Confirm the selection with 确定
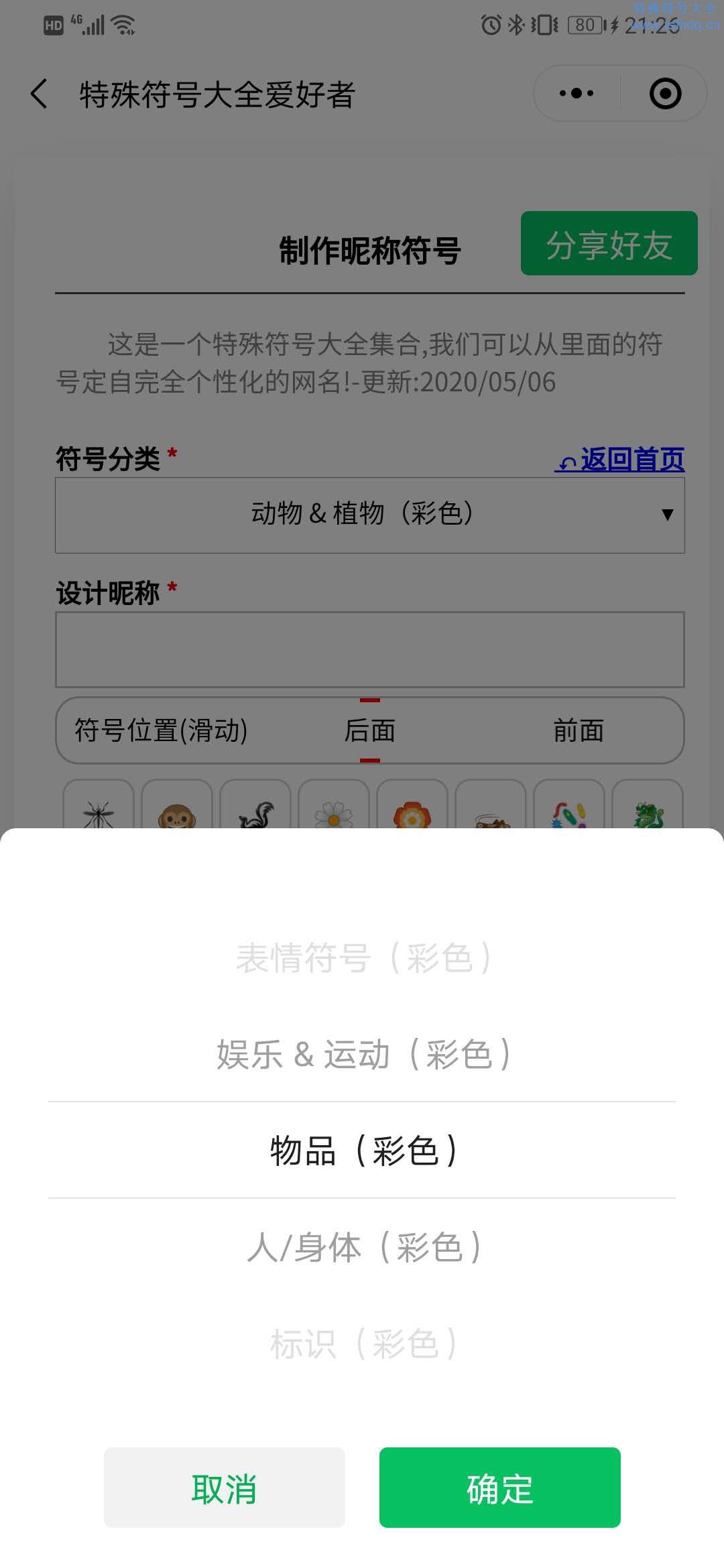This screenshot has width=724, height=1568. (499, 1488)
